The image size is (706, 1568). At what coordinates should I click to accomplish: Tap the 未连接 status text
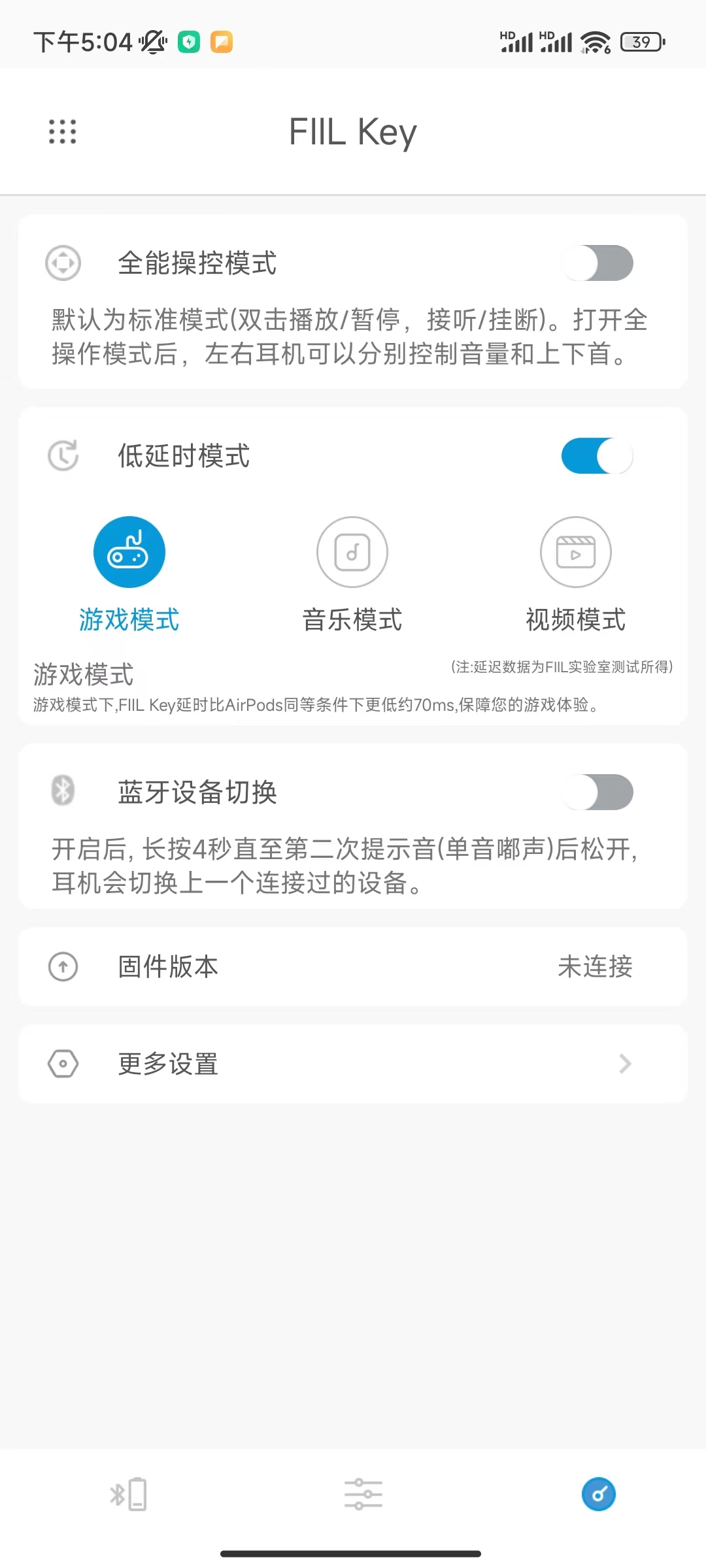pos(595,967)
